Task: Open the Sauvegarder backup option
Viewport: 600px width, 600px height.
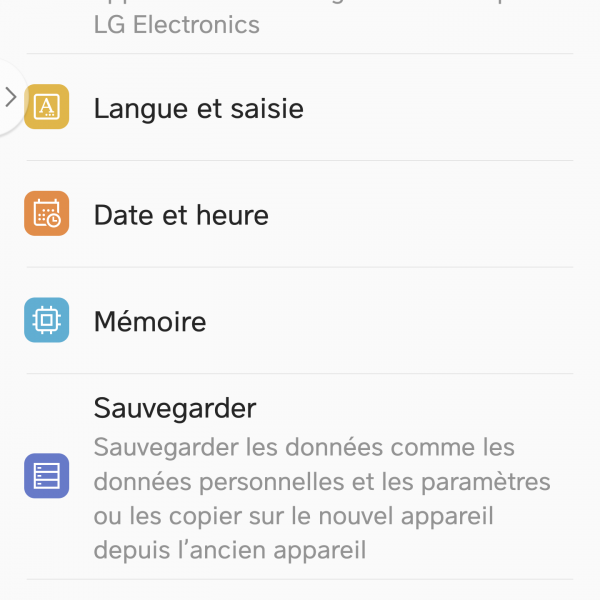Action: [175, 409]
